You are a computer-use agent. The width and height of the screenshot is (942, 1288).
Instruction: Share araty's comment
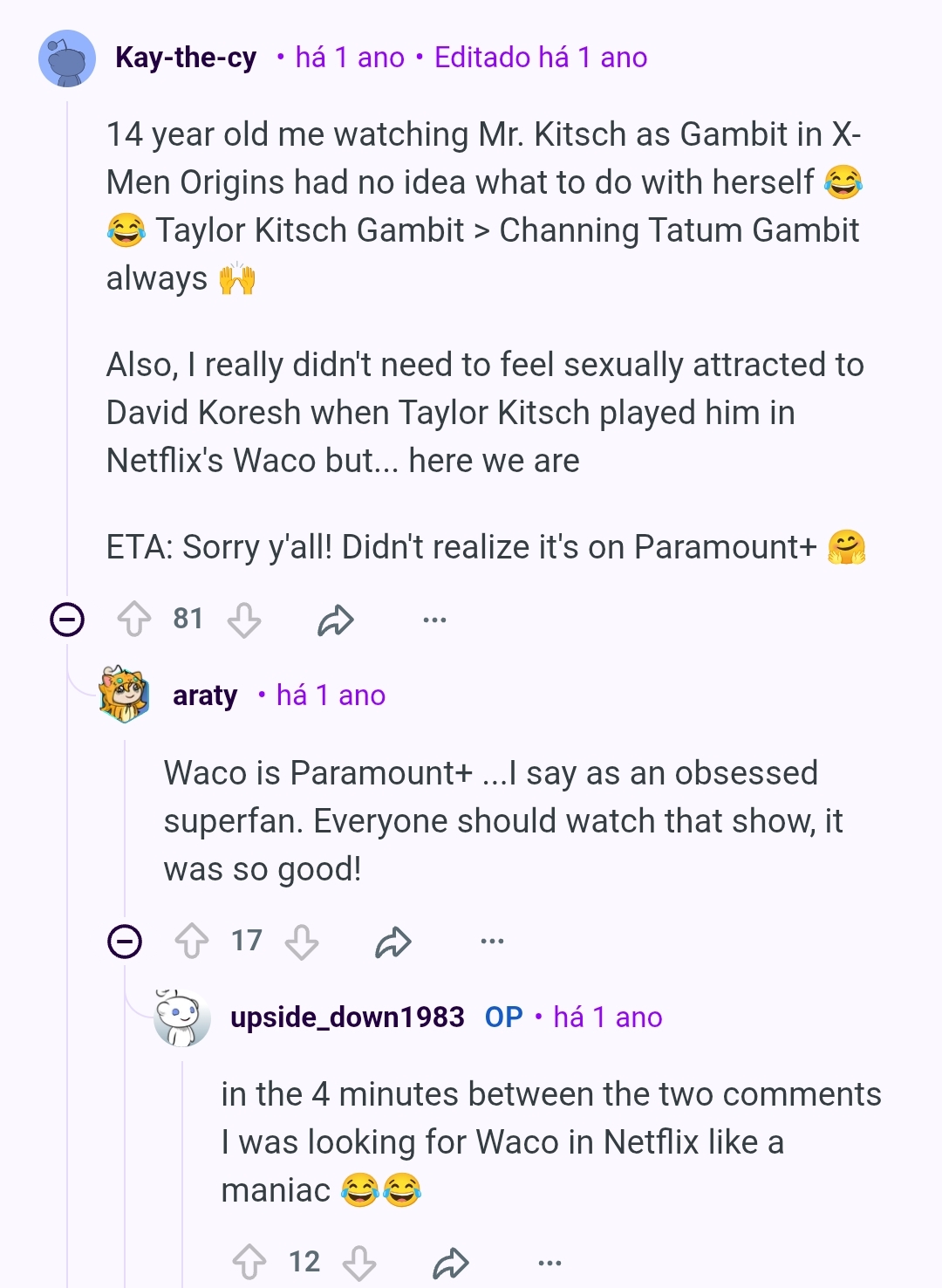point(393,942)
